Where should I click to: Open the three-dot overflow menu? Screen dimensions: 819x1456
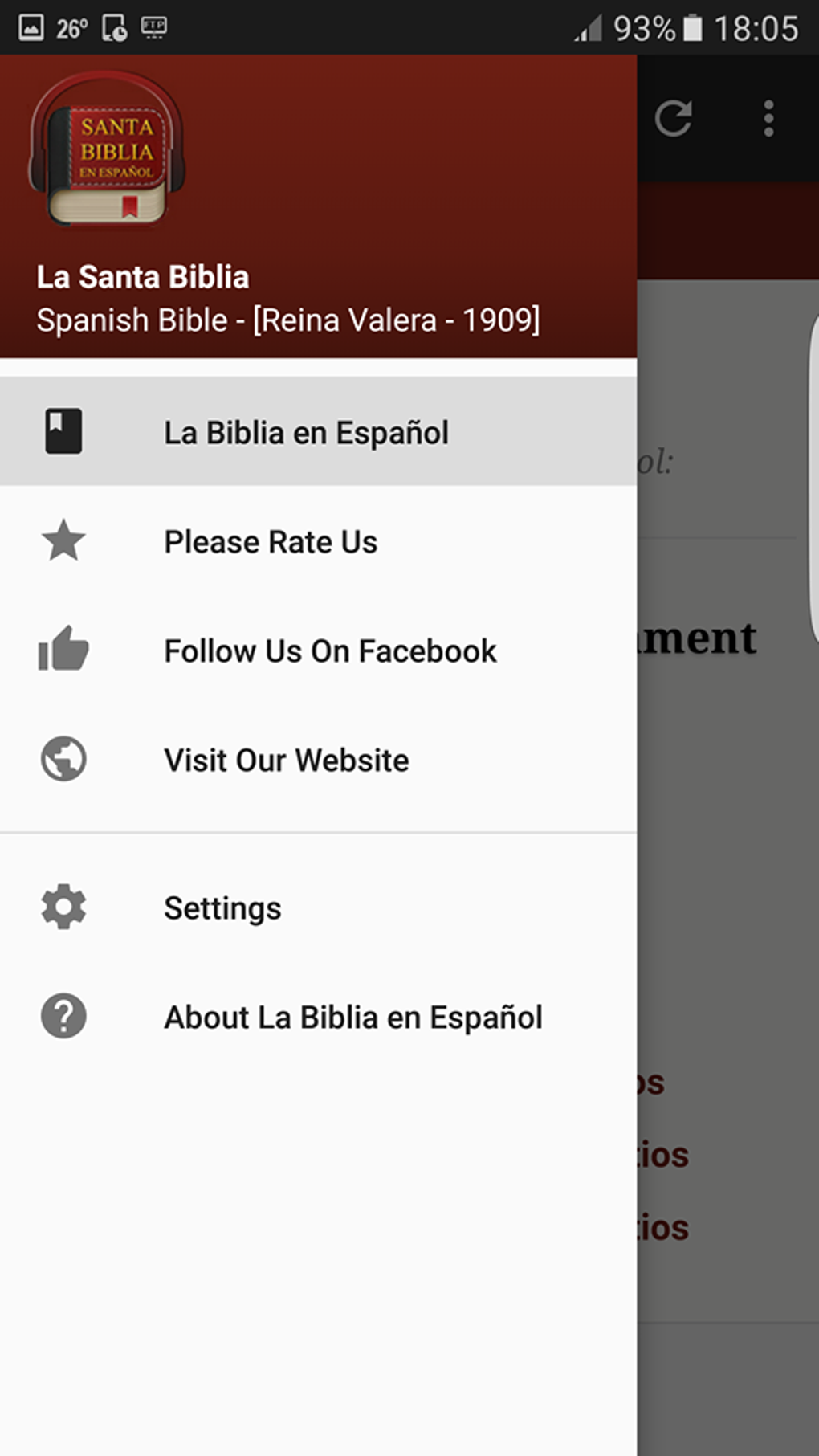[768, 119]
